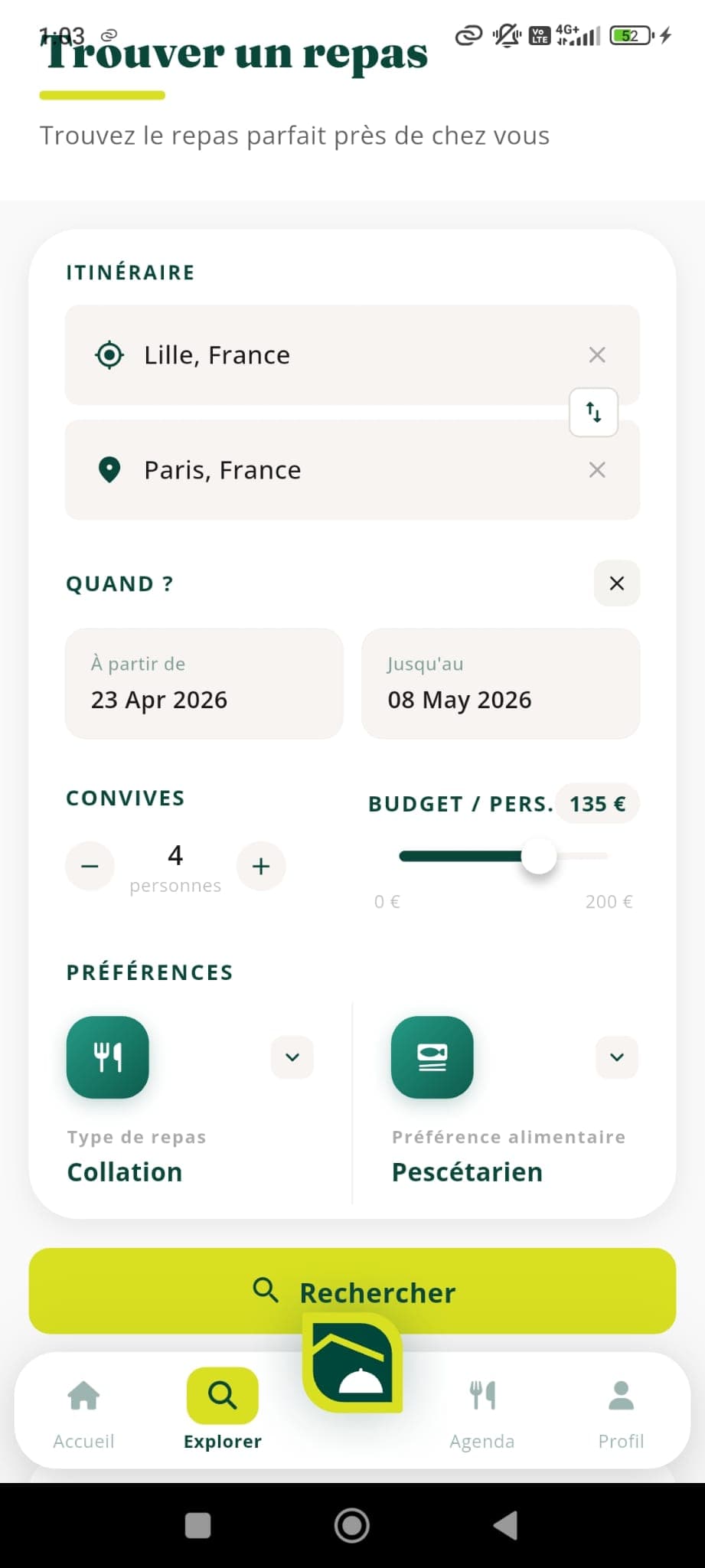Image resolution: width=705 pixels, height=1568 pixels.
Task: Tap the budget per person slider
Action: point(539,857)
